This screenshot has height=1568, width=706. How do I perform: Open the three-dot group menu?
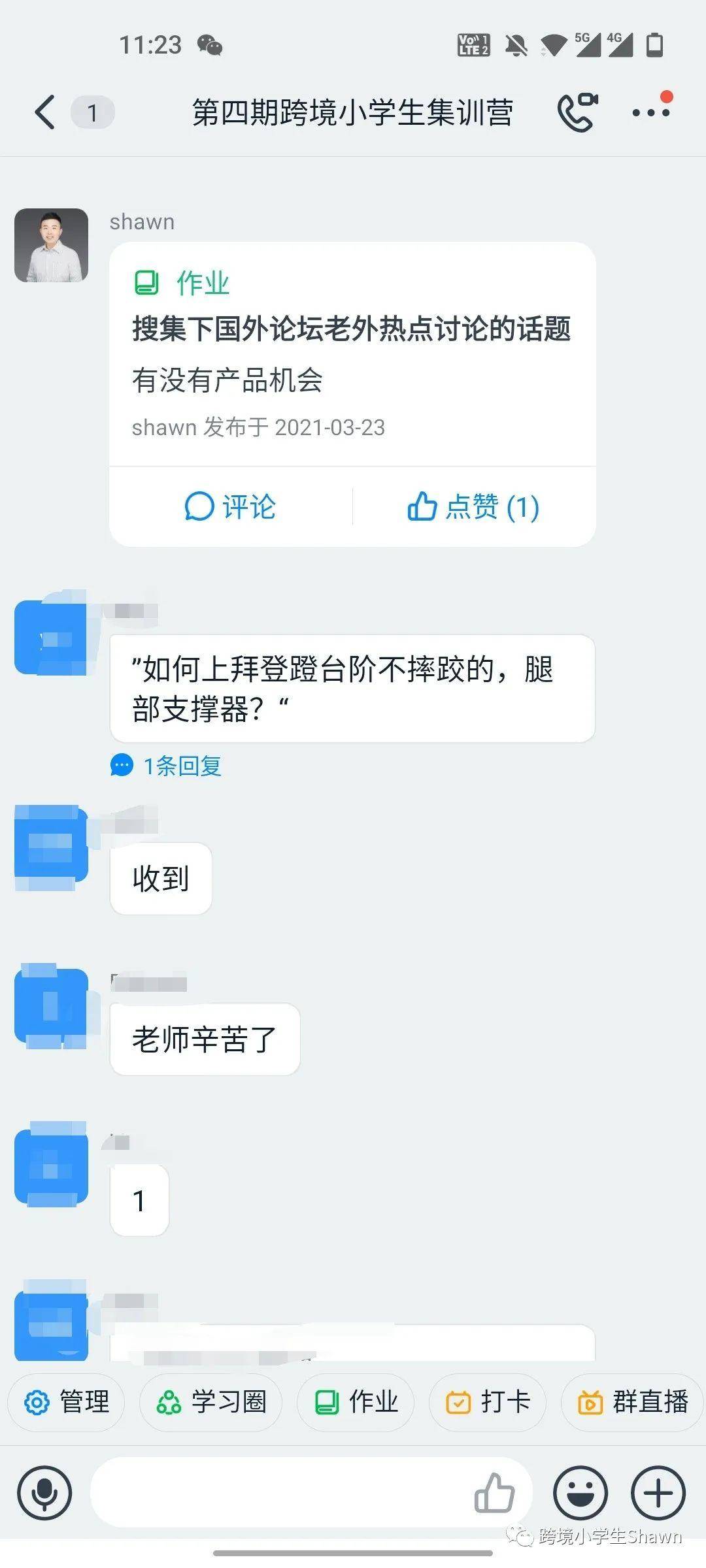tap(650, 112)
